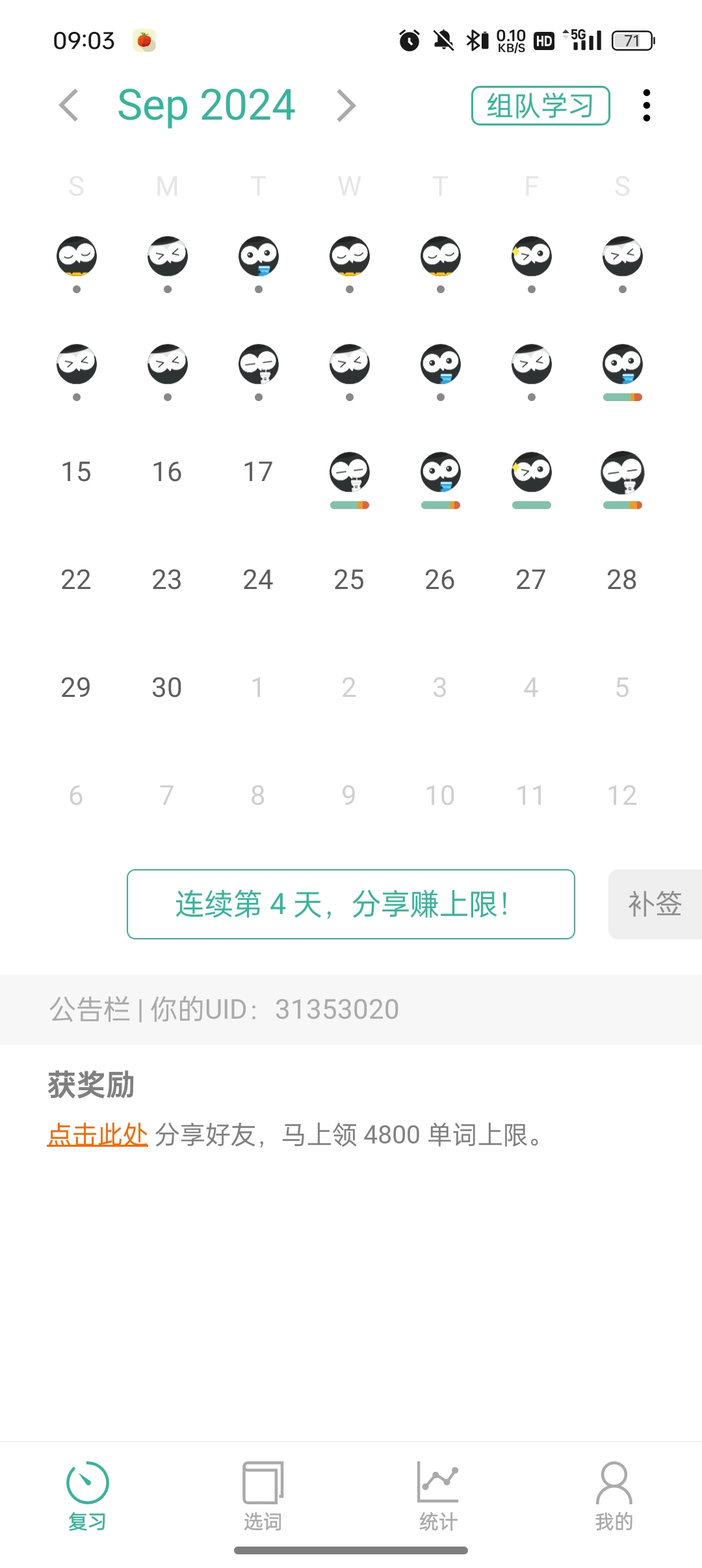Tap the 补签 make-up check-in button
Viewport: 702px width, 1568px height.
click(x=655, y=904)
